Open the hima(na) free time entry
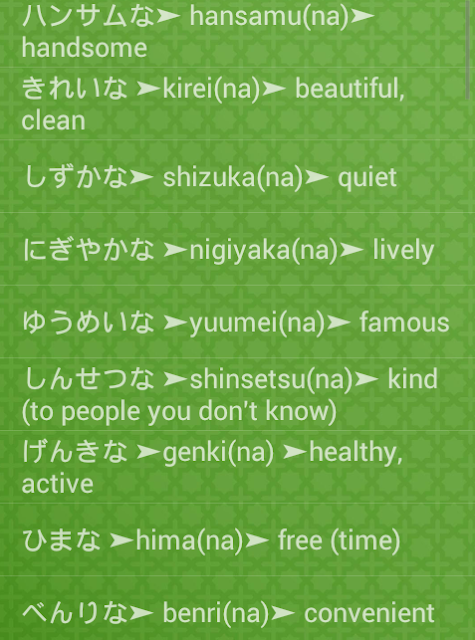This screenshot has width=475, height=640. [x=238, y=540]
